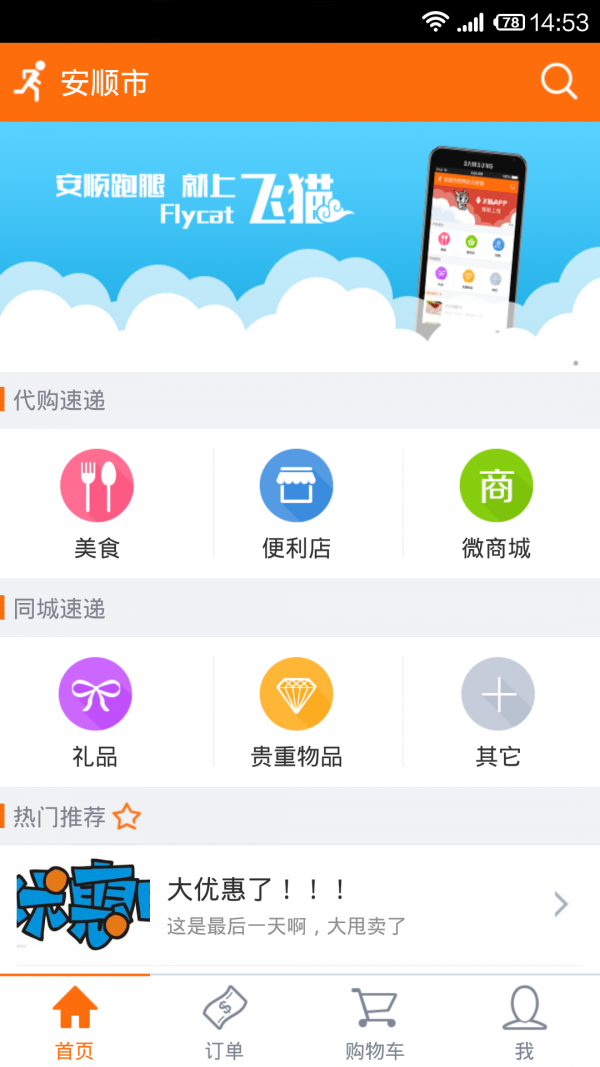This screenshot has width=600, height=1067.
Task: Open the Flycat promotional banner
Action: click(x=300, y=245)
